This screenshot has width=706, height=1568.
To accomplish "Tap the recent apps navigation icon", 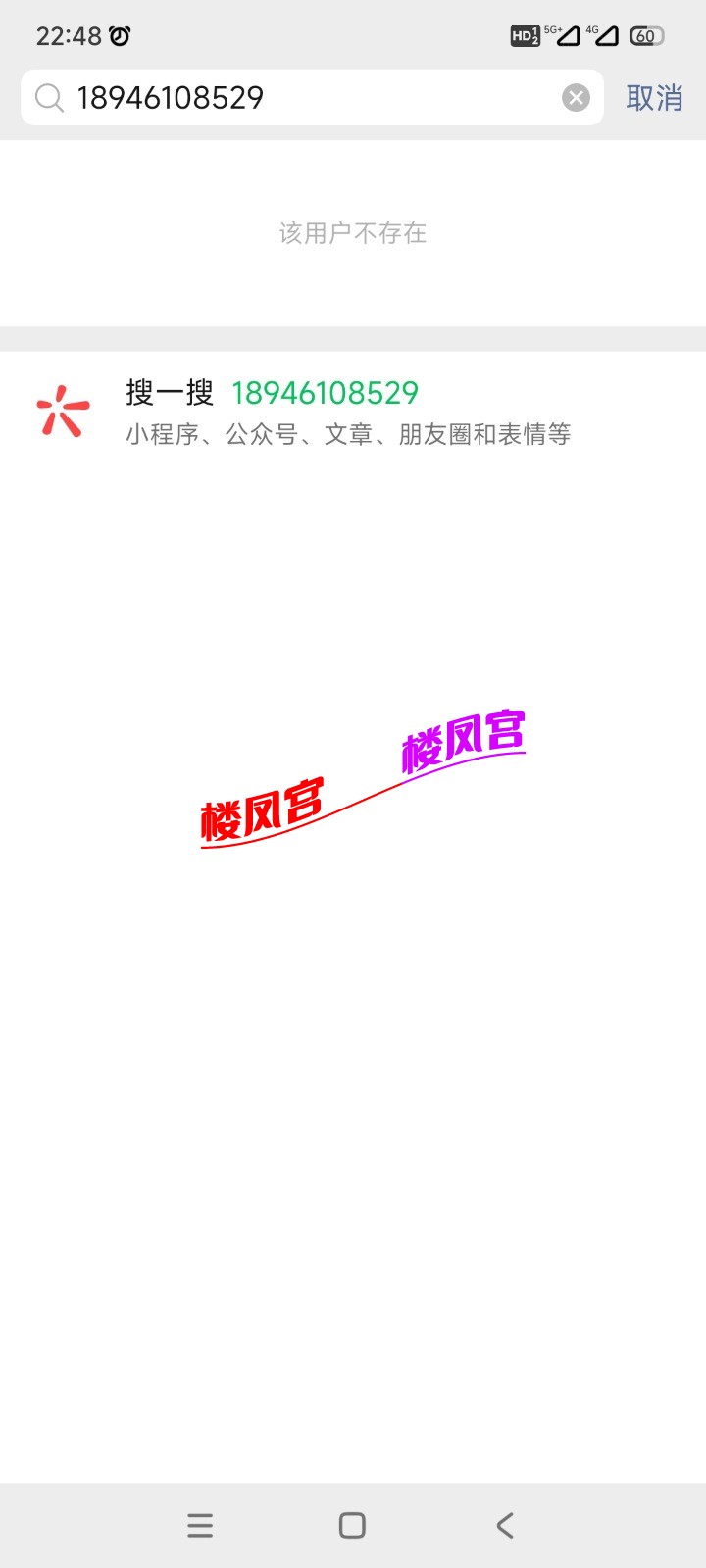I will pyautogui.click(x=200, y=1525).
